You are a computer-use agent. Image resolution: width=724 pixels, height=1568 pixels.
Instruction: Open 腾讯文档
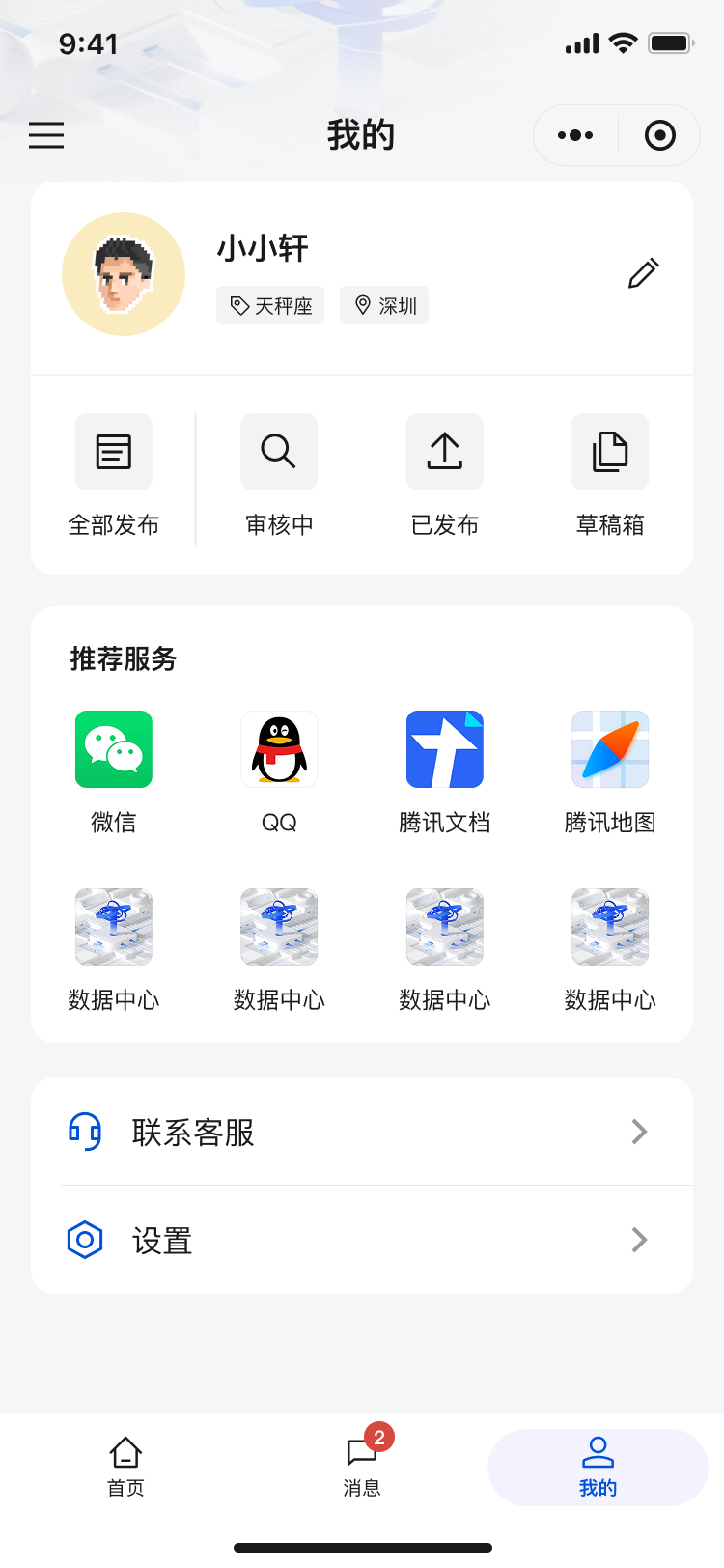tap(445, 770)
